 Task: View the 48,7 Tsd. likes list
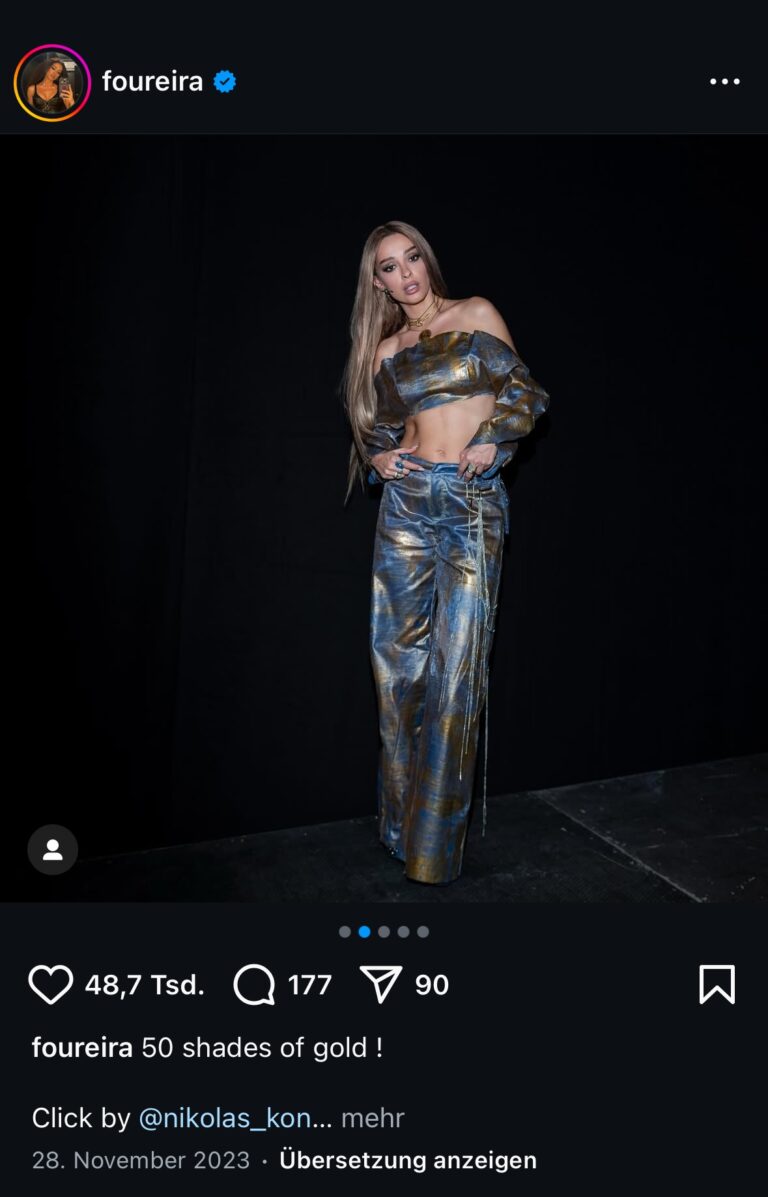tap(144, 985)
